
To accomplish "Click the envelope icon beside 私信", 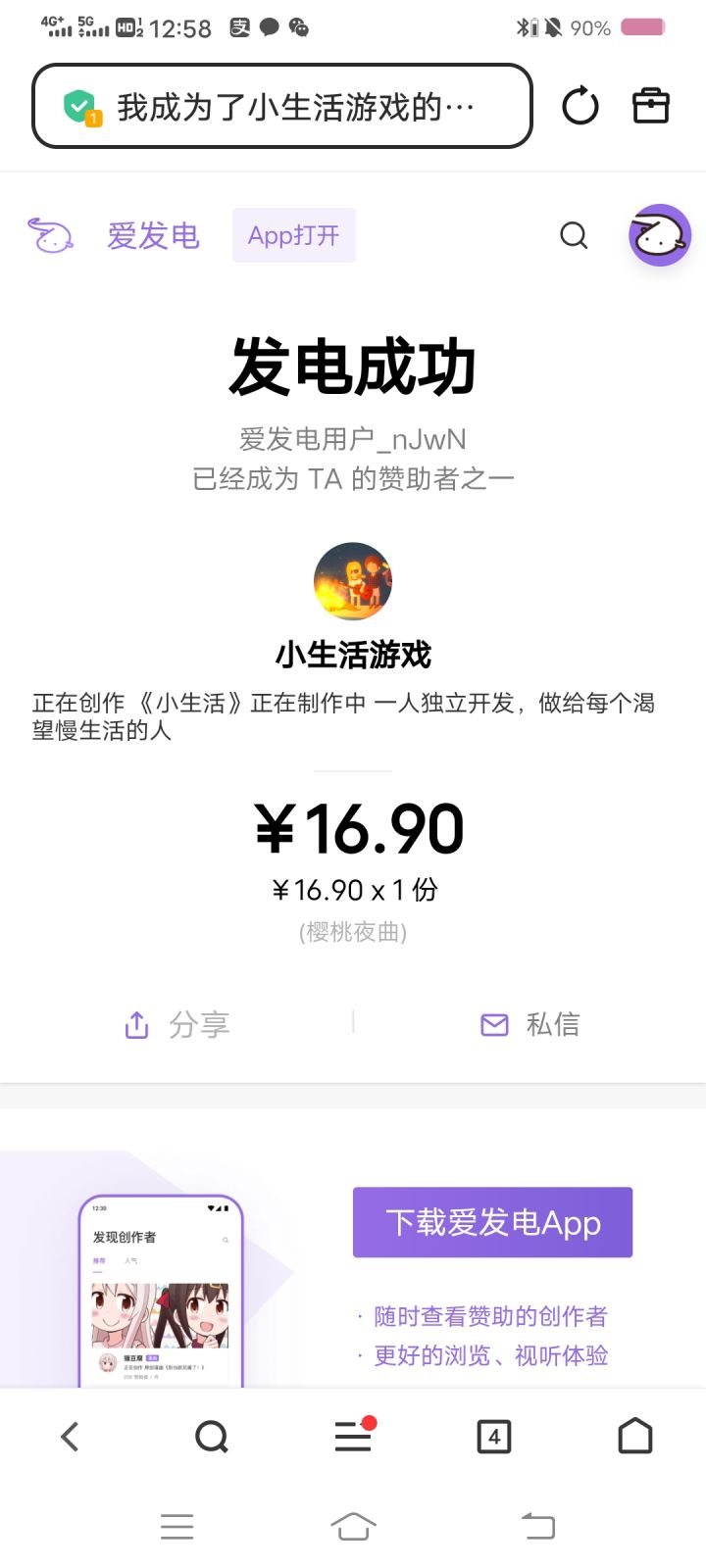I will point(493,1023).
